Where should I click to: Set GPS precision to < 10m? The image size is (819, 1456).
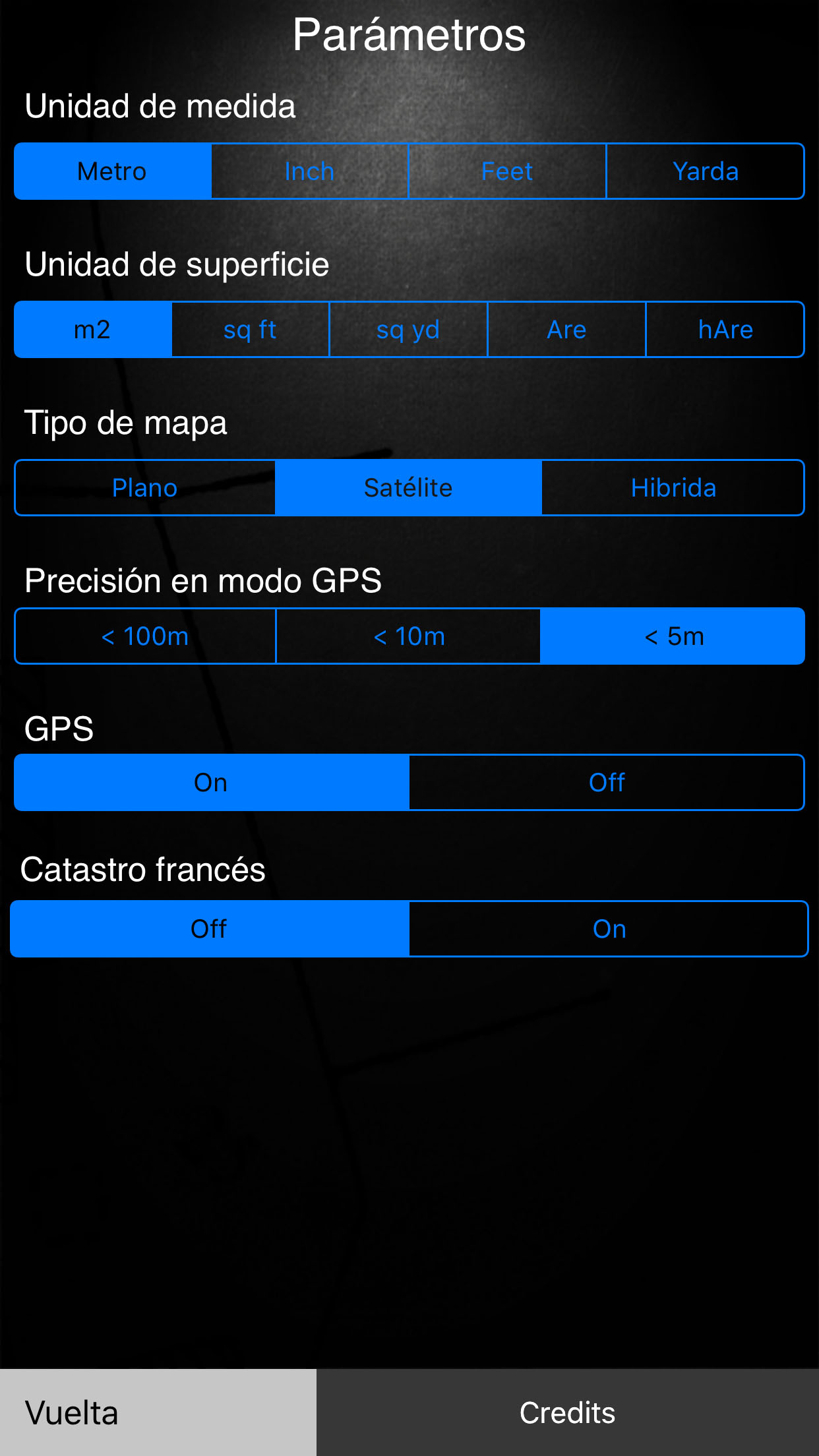tap(408, 636)
